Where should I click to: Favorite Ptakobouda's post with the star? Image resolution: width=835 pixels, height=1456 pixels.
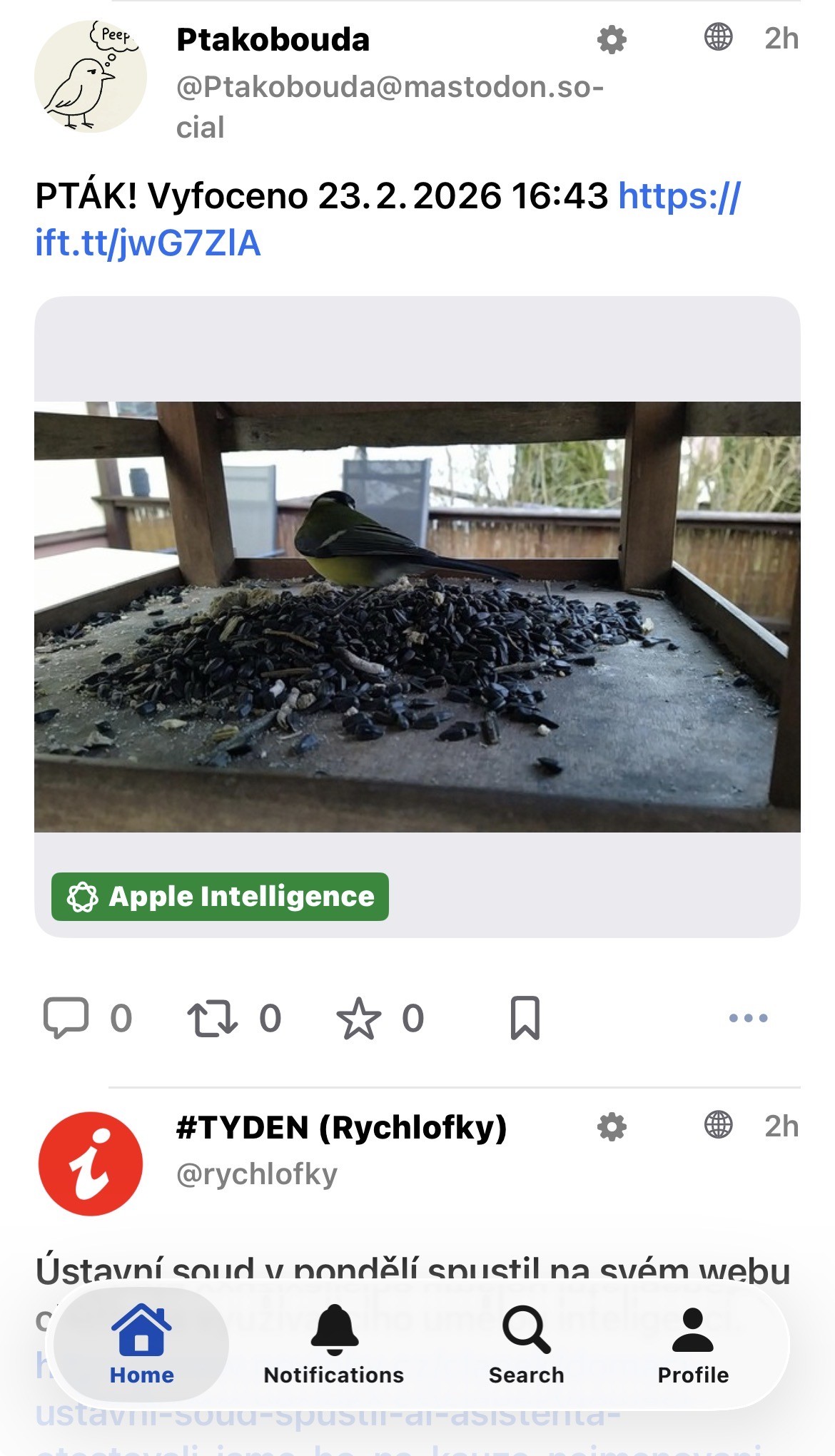click(358, 1017)
